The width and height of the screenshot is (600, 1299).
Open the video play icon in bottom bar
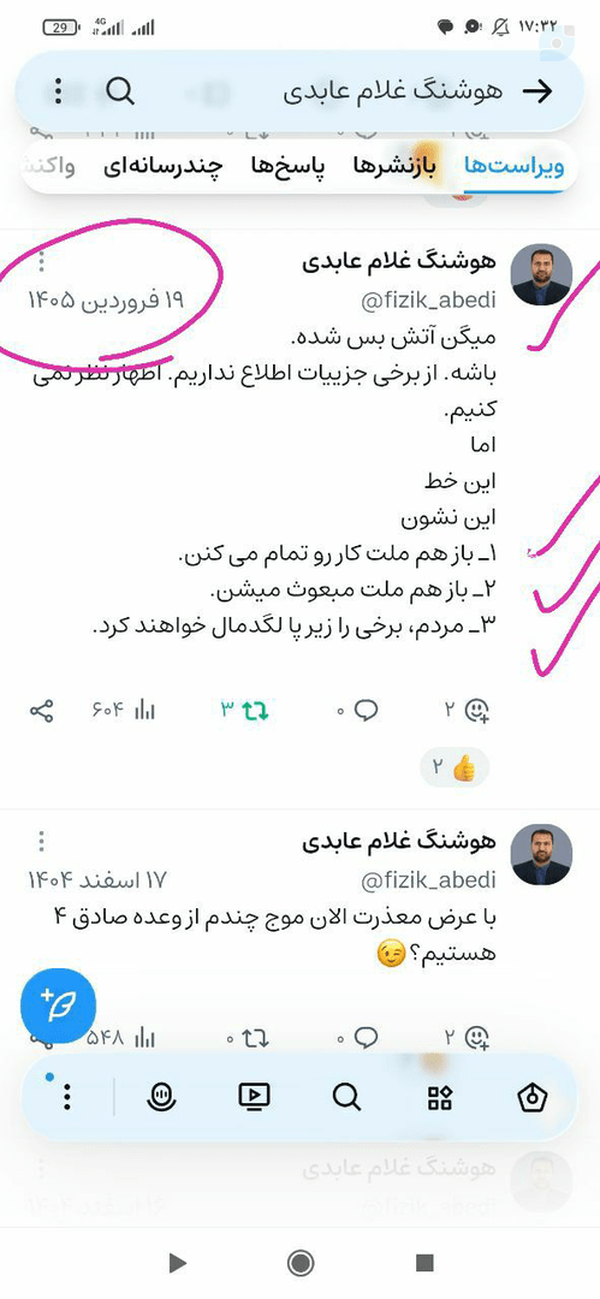[254, 1098]
